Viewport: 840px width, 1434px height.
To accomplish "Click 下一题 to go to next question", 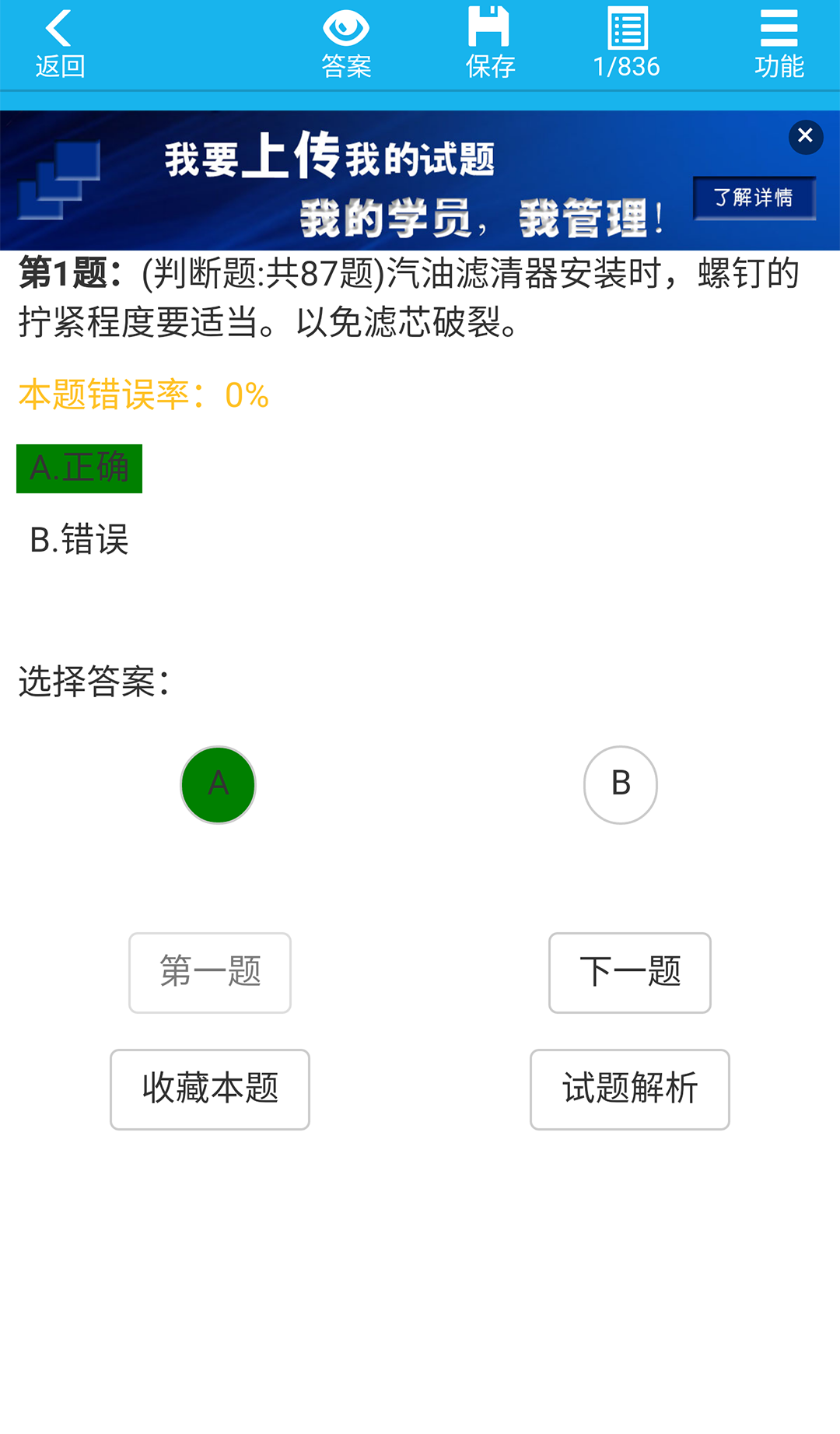I will (629, 973).
